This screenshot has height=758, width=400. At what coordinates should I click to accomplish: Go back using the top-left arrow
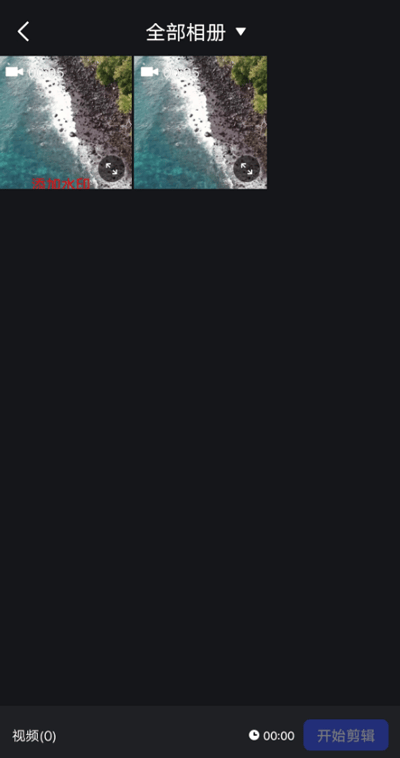tap(23, 32)
